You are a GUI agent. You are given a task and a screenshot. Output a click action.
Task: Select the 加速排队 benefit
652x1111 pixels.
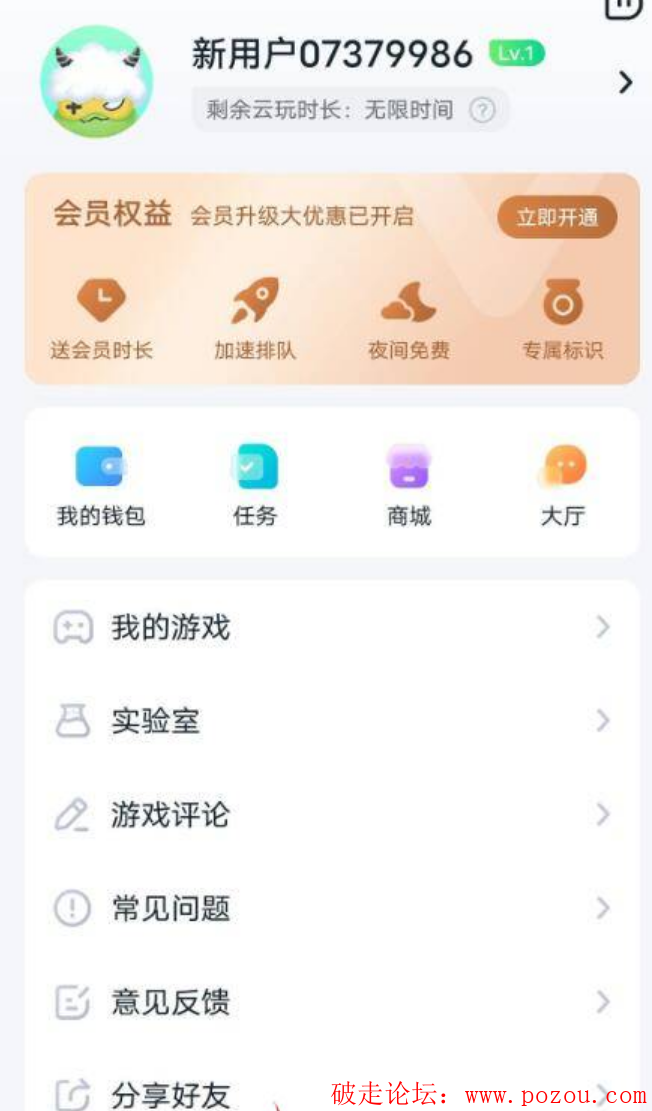click(x=255, y=320)
